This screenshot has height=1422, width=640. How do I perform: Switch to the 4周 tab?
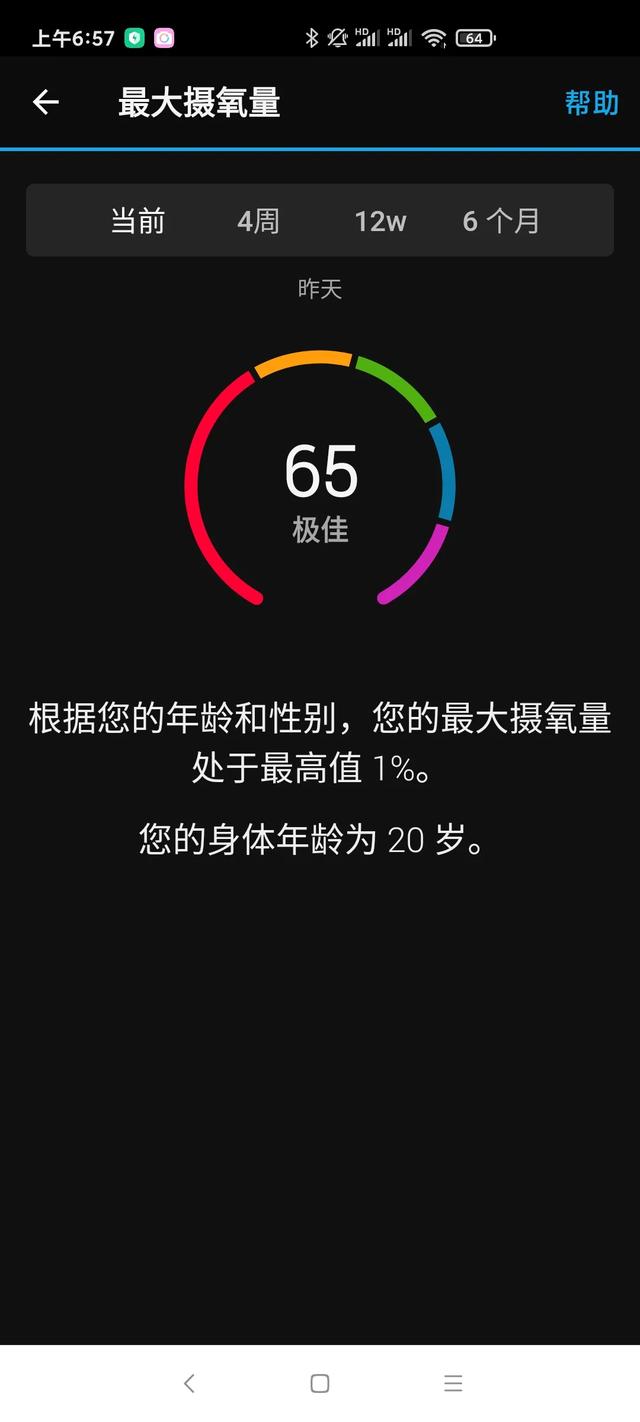pyautogui.click(x=258, y=221)
